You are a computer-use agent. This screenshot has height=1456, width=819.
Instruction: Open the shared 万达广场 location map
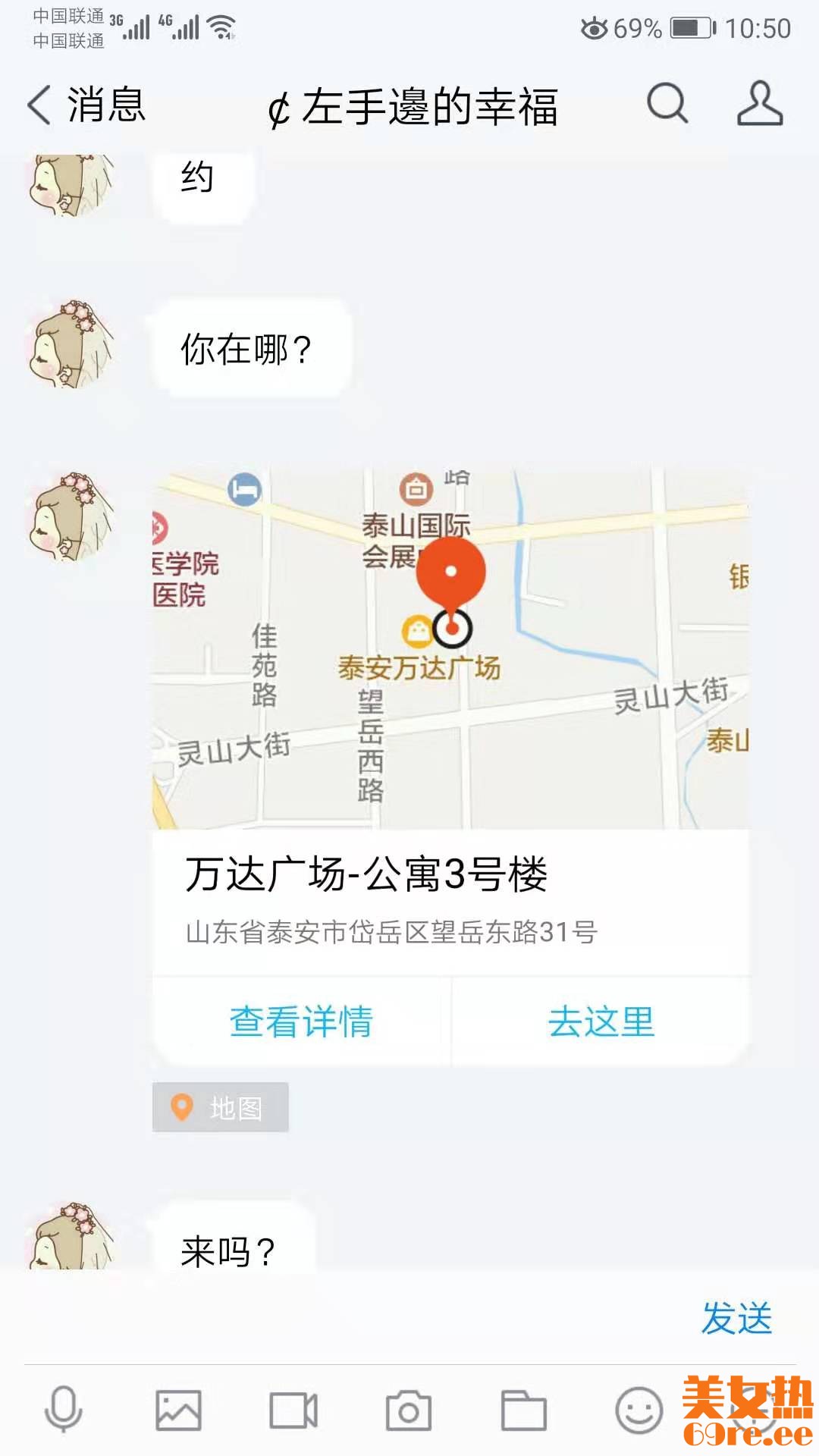tap(450, 648)
